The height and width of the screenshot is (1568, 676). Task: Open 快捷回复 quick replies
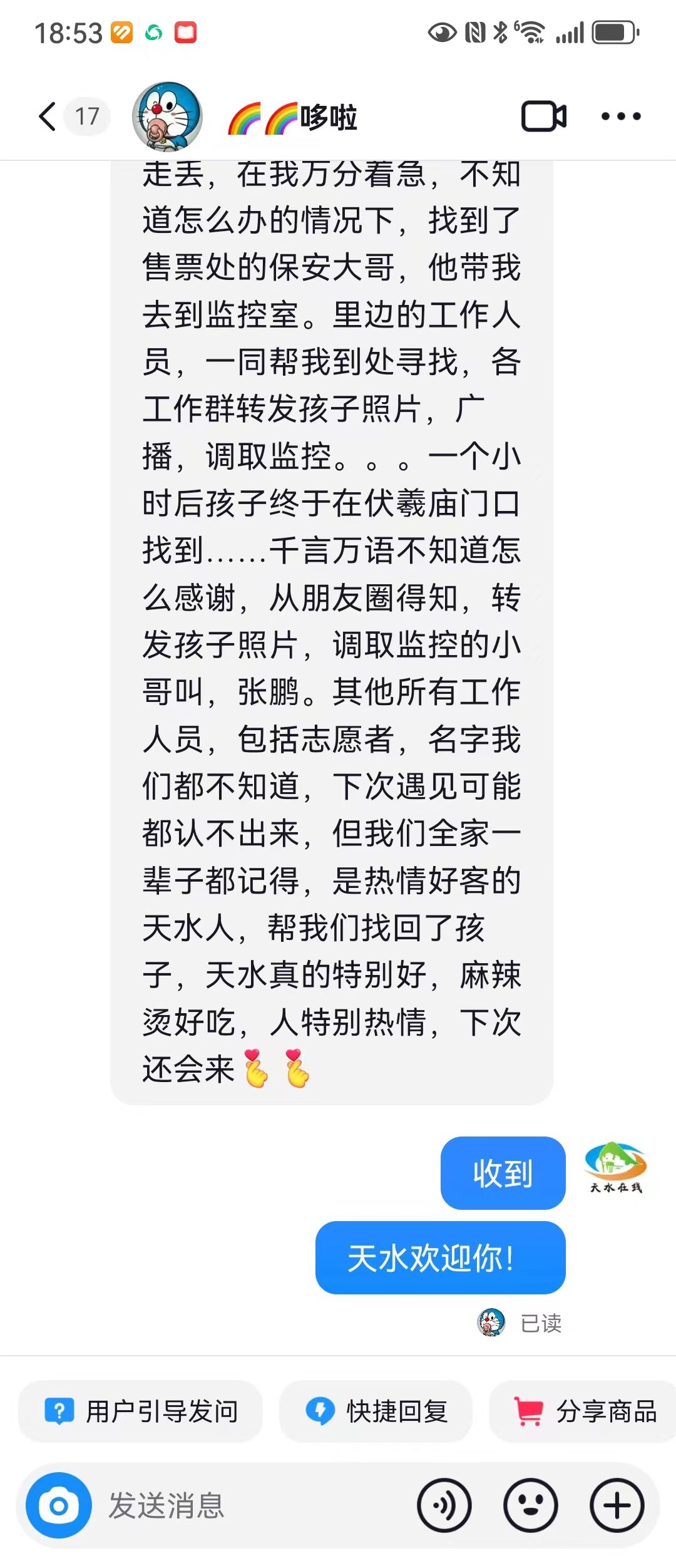pos(377,1411)
